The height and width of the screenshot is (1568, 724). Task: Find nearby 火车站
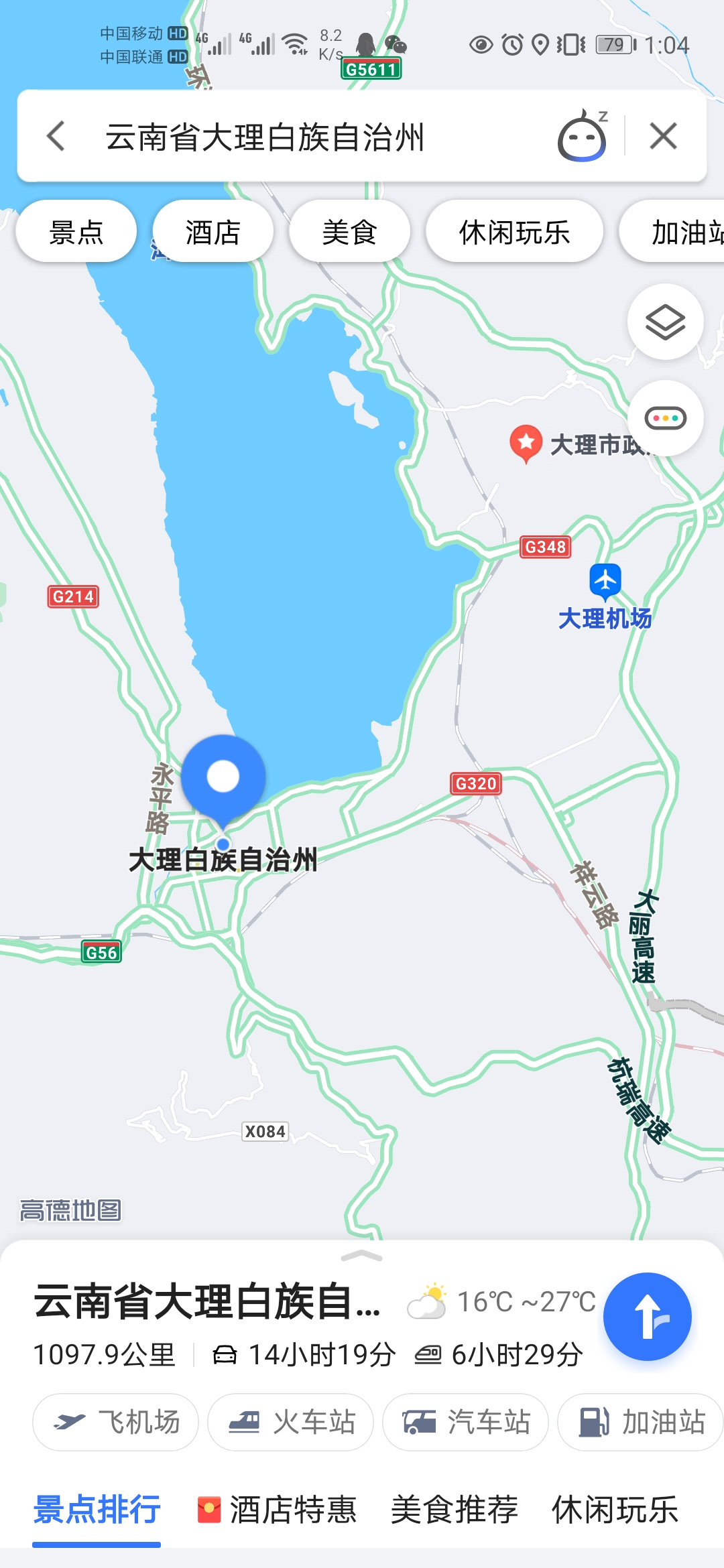pyautogui.click(x=290, y=1422)
